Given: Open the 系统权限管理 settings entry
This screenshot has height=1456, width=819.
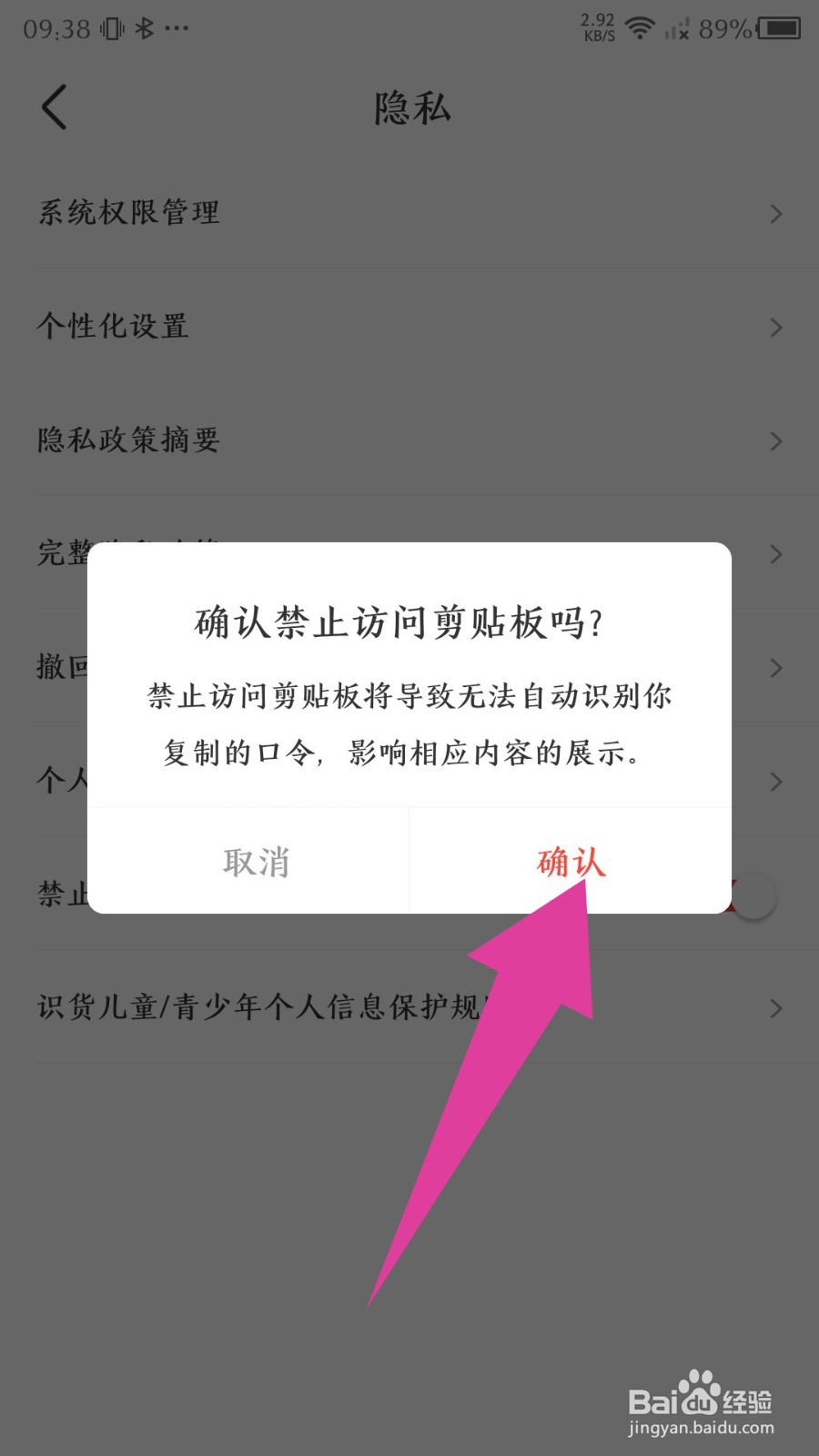Looking at the screenshot, I should point(127,213).
